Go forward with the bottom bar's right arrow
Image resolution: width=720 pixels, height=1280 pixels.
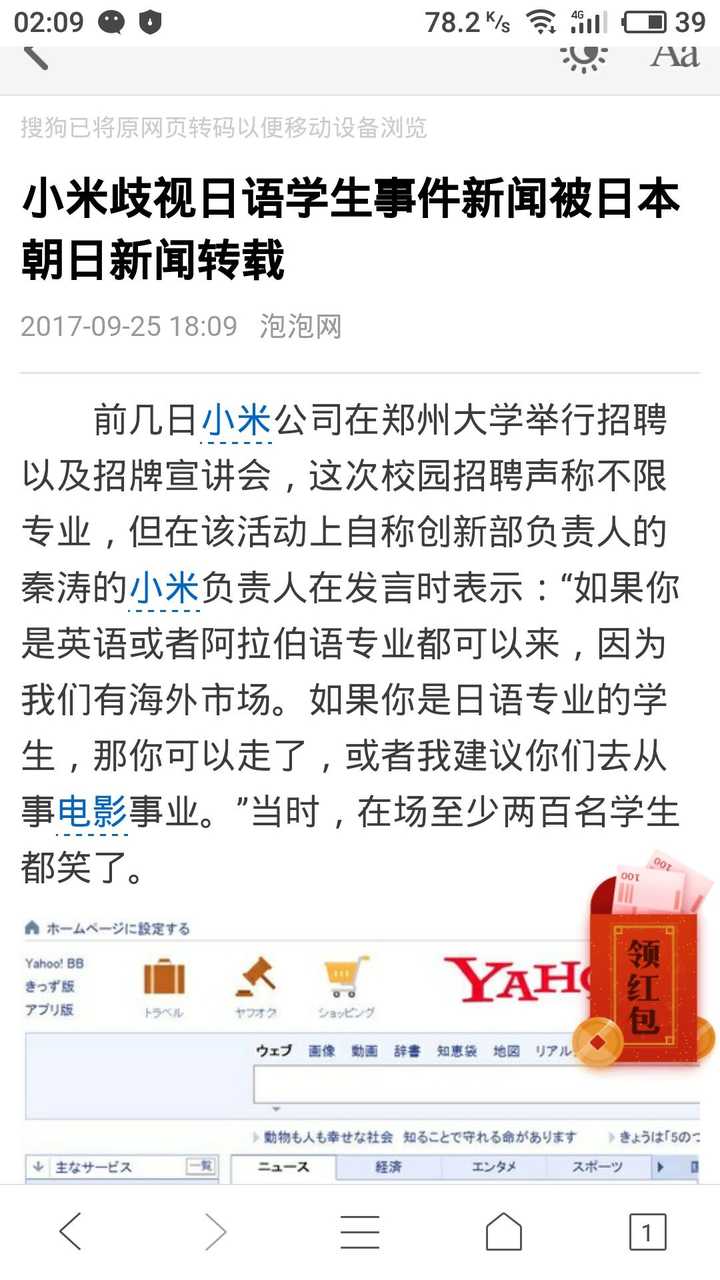(215, 1232)
